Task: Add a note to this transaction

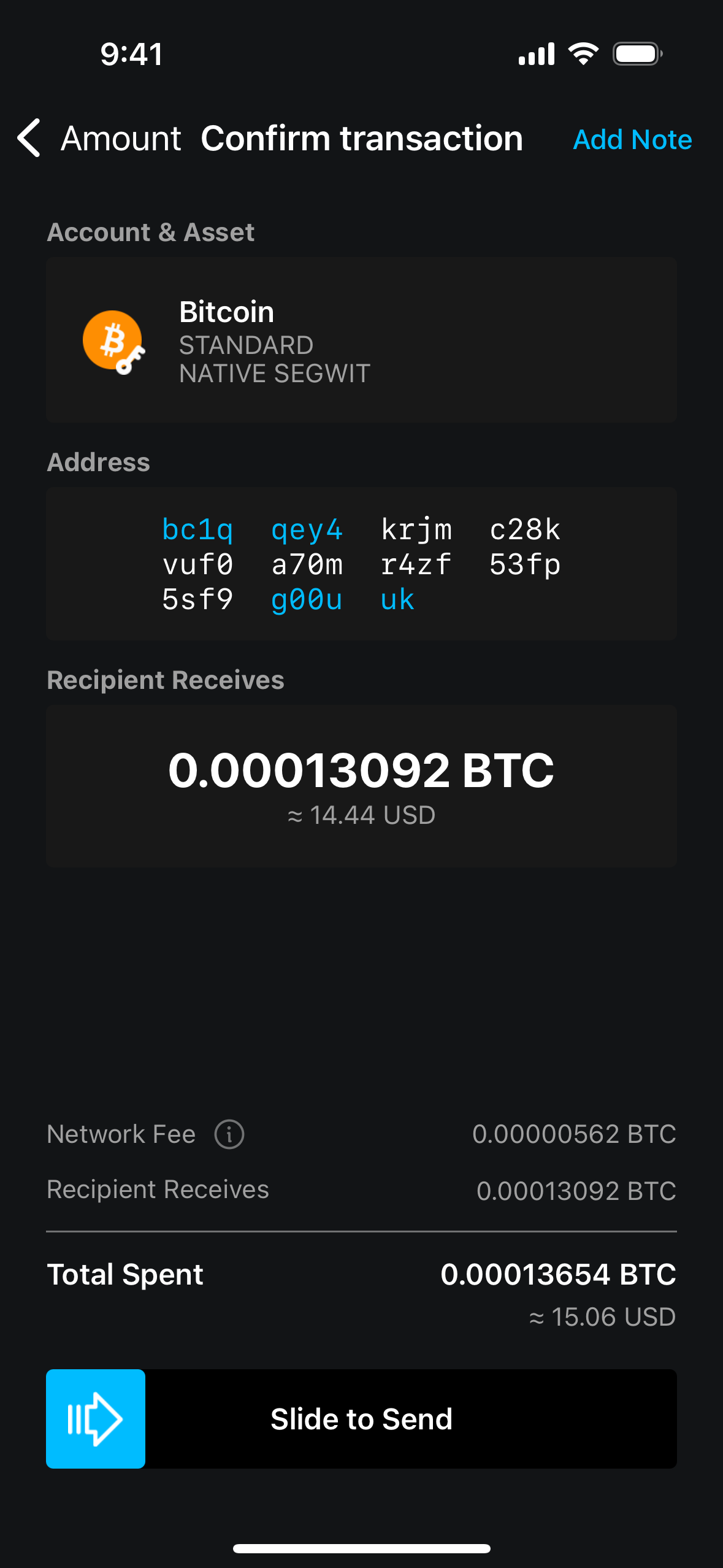Action: [632, 140]
